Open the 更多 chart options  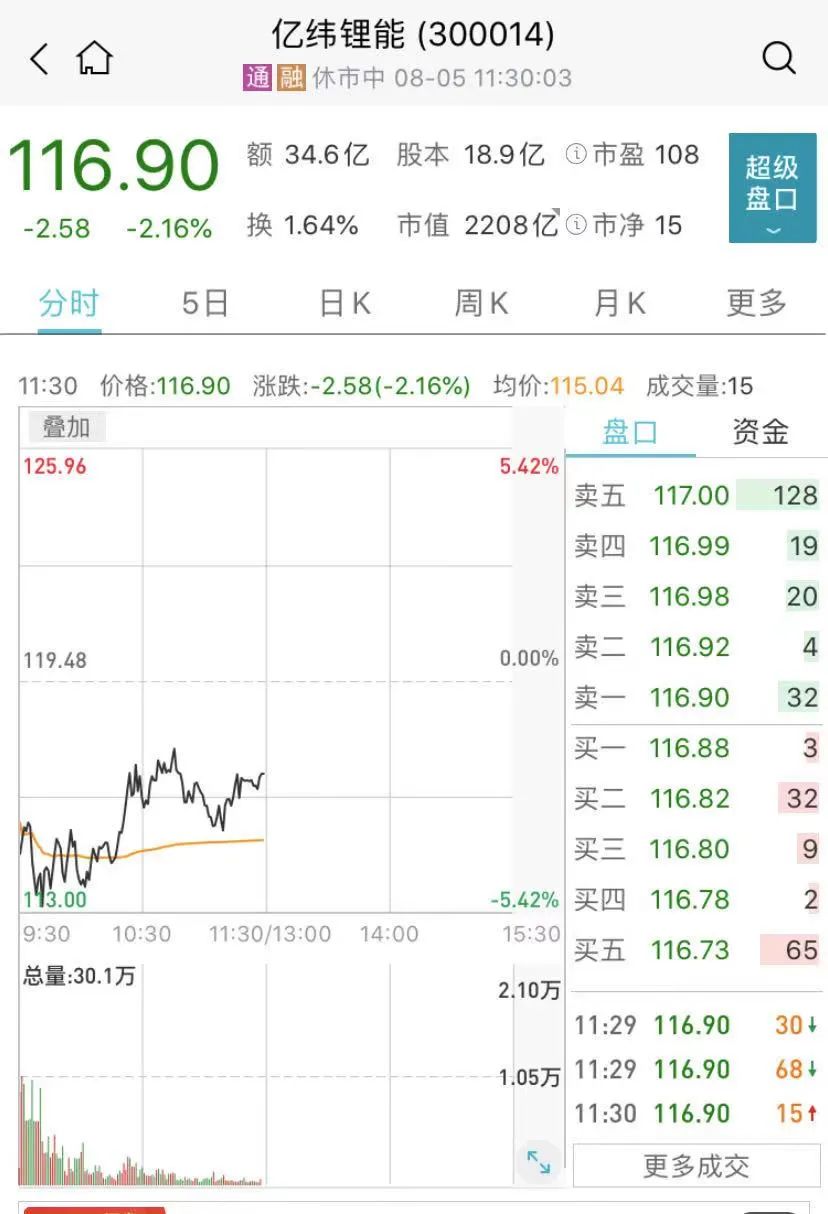click(757, 303)
